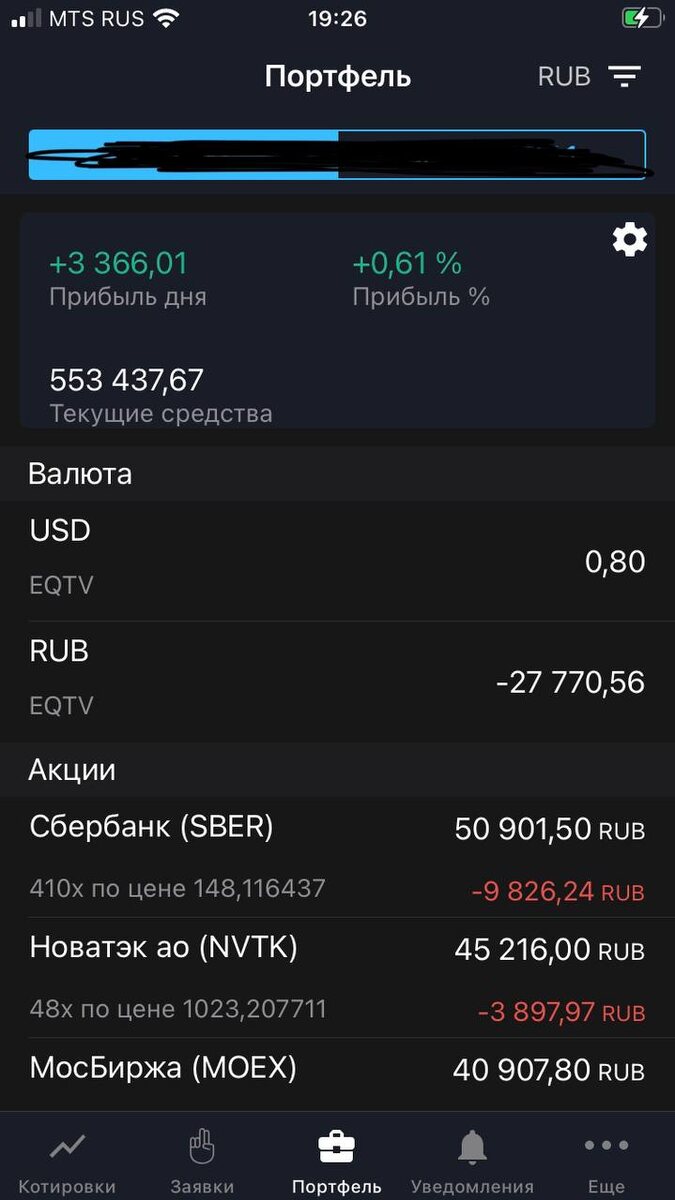
Task: Switch to the Котировки tab
Action: pyautogui.click(x=67, y=1162)
